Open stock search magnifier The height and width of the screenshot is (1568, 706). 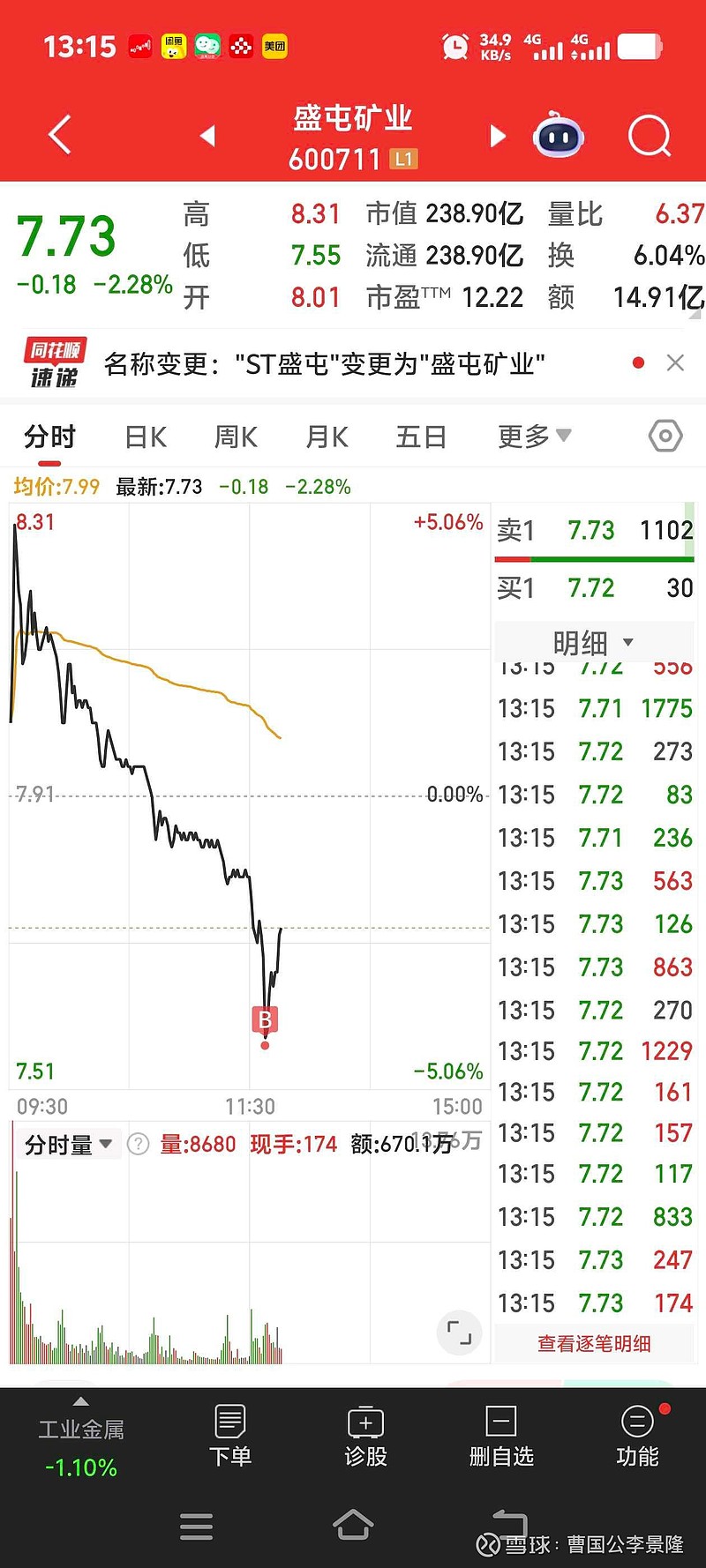coord(650,136)
